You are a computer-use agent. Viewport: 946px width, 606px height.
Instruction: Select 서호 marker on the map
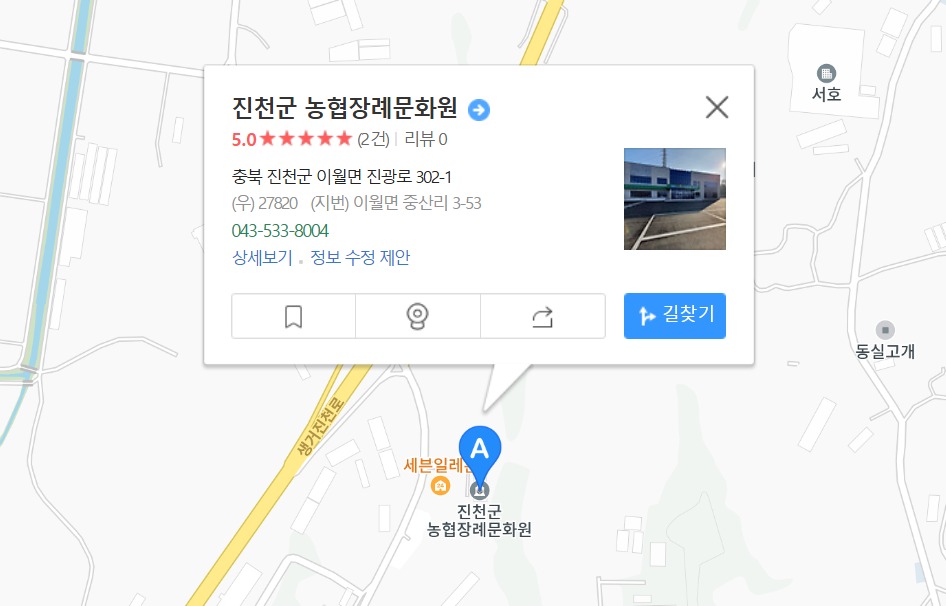[x=826, y=73]
